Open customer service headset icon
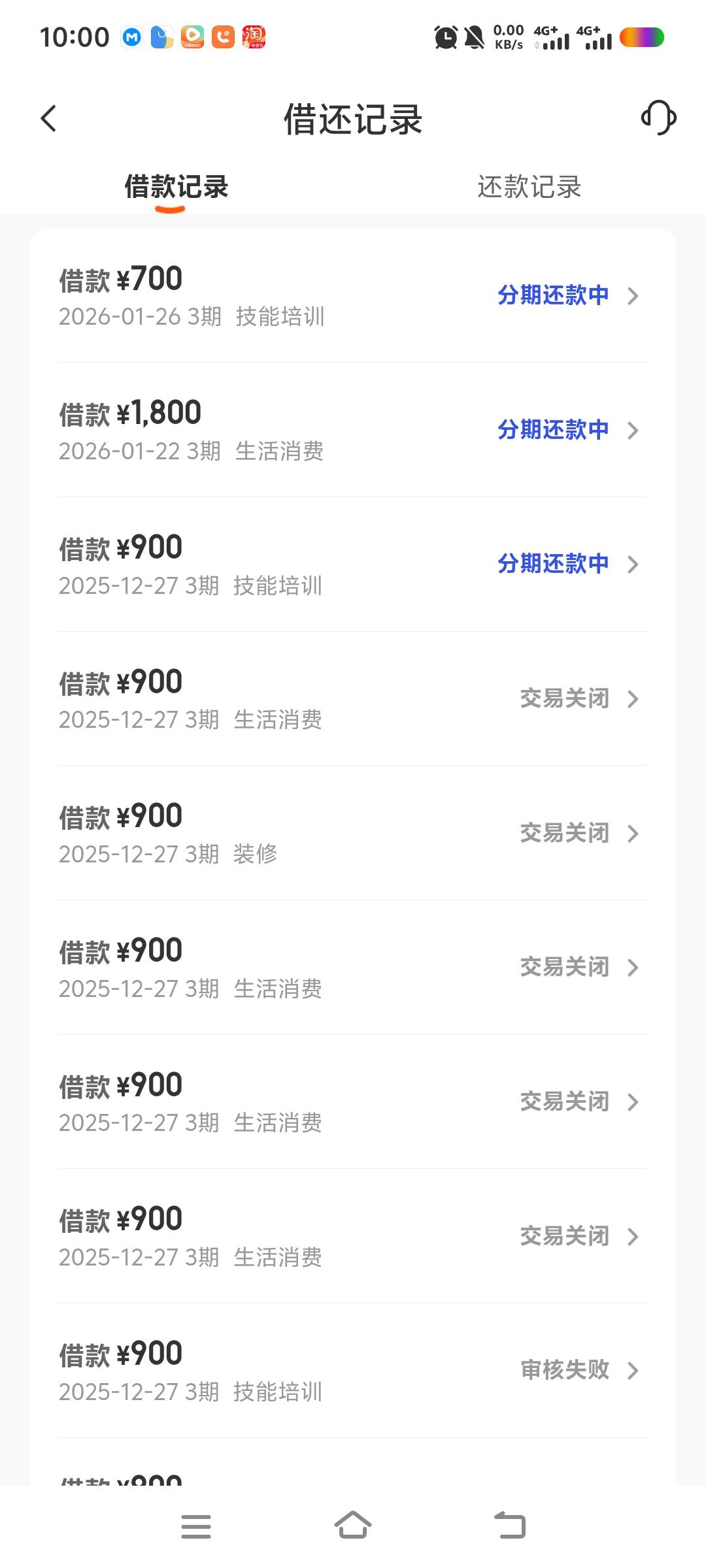This screenshot has width=706, height=1568. [x=658, y=118]
